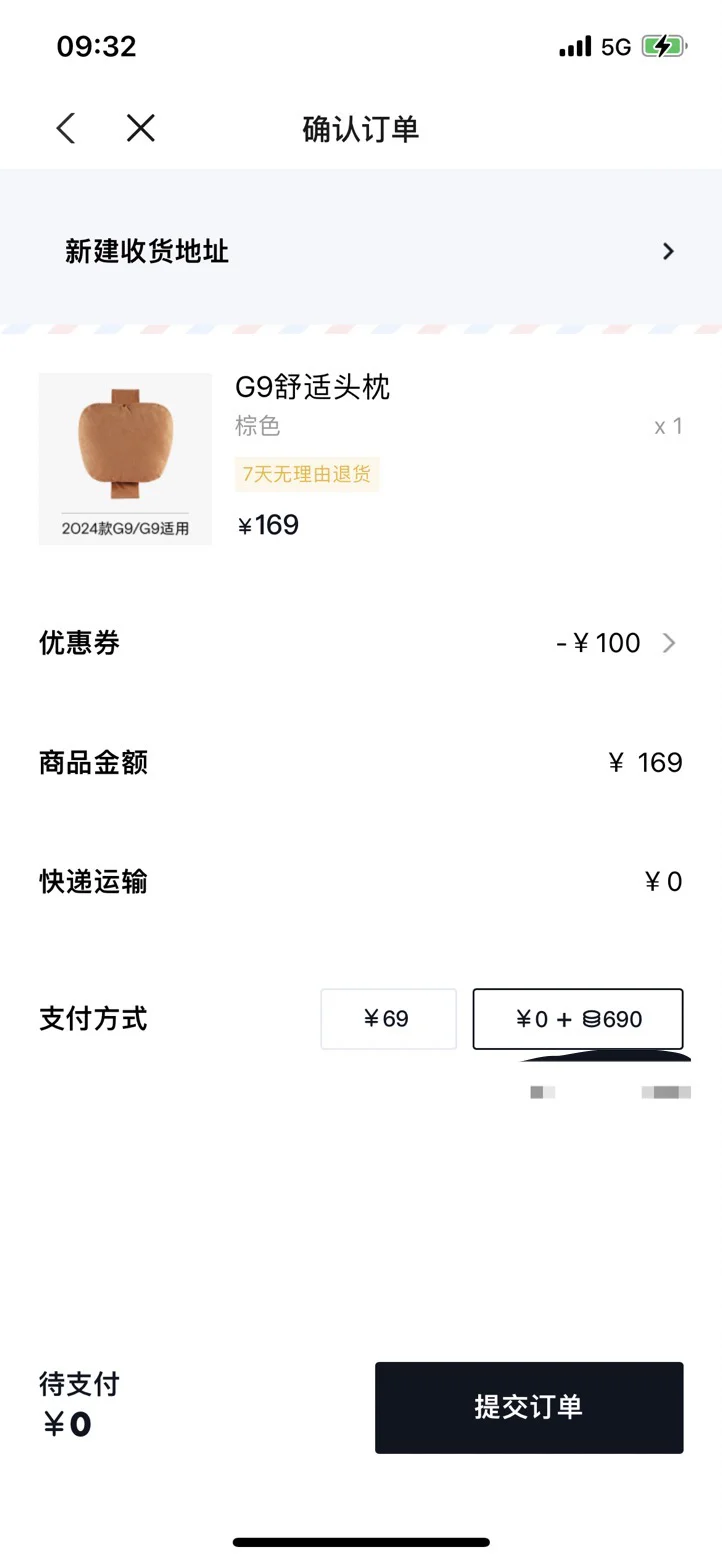Open the G9 headrest product thumbnail

coord(125,459)
